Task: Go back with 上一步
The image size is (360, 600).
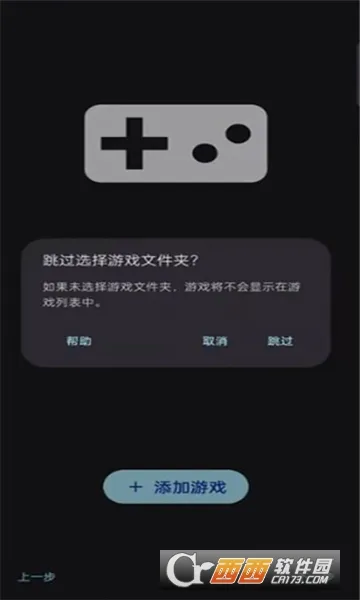Action: (37, 577)
